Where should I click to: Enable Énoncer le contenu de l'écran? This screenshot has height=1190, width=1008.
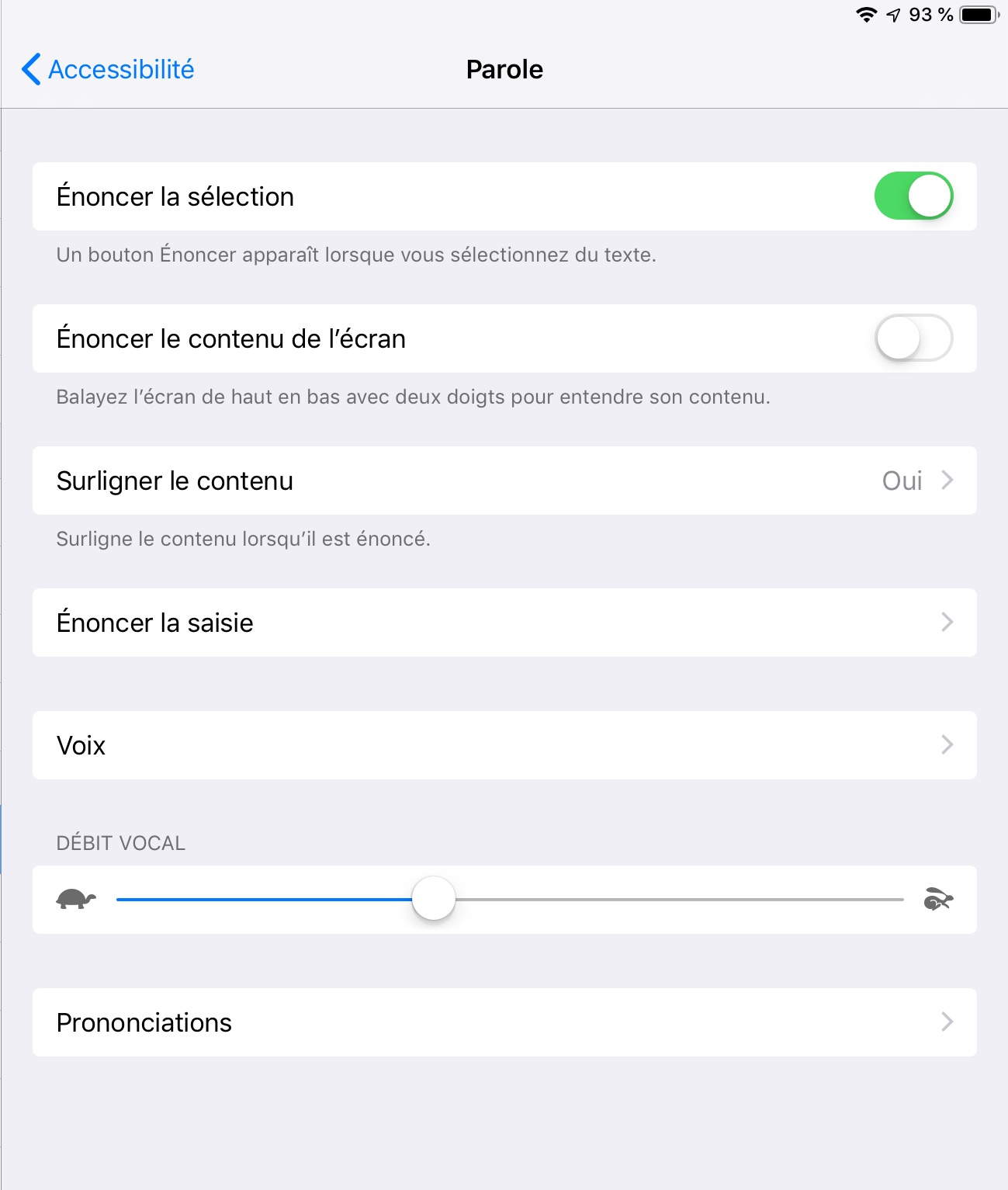pyautogui.click(x=913, y=338)
